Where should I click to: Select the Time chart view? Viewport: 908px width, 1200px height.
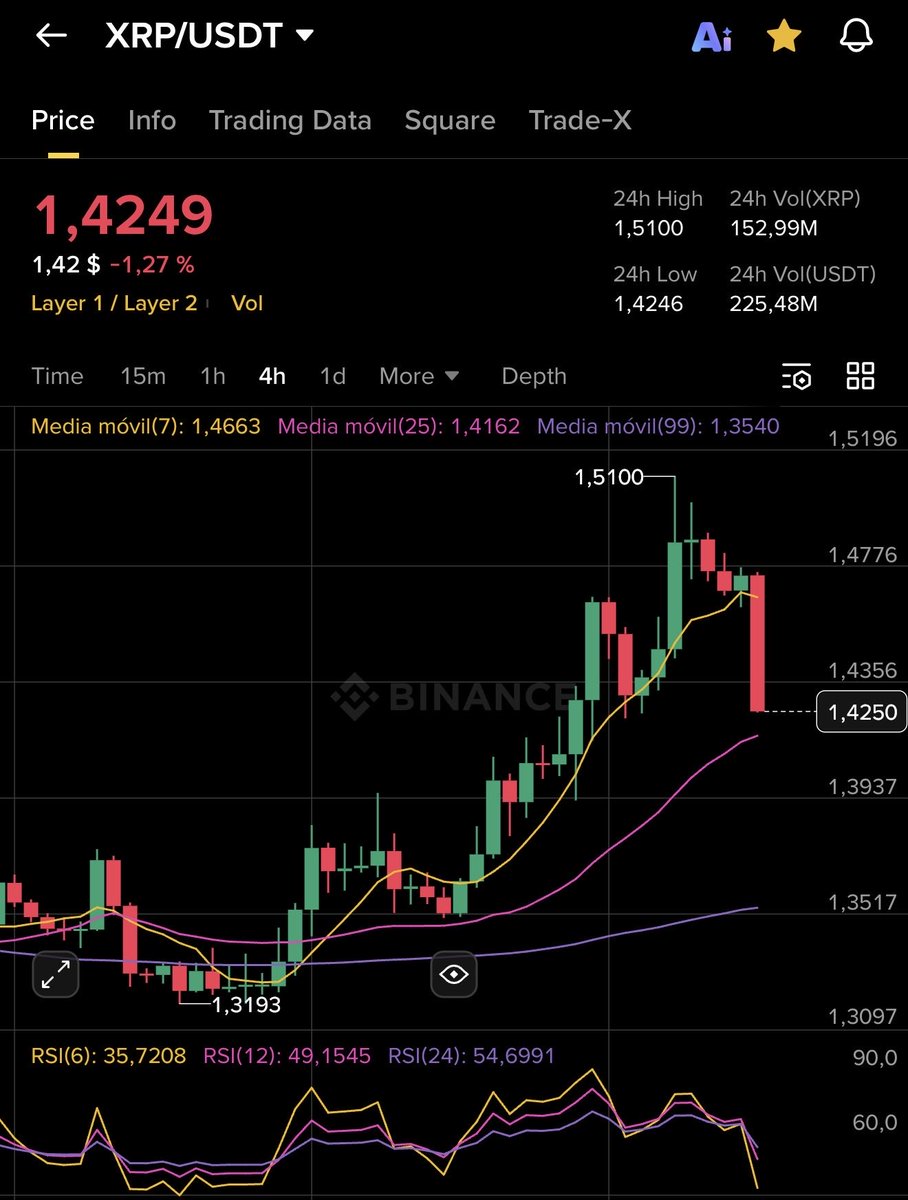57,376
